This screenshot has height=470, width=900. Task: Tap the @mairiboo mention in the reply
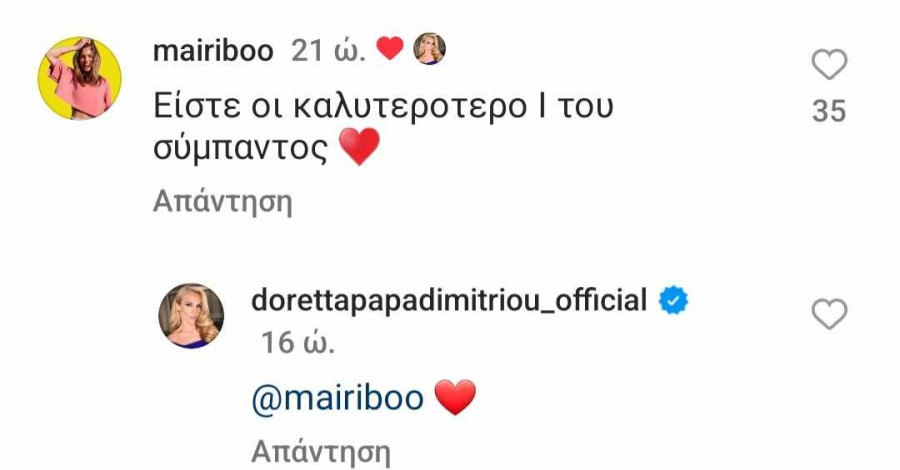[x=342, y=400]
